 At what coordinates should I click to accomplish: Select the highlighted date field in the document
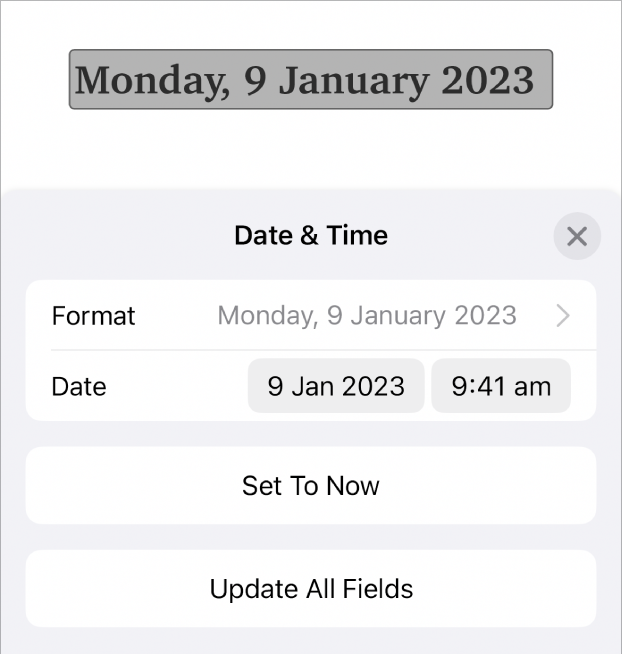[311, 80]
